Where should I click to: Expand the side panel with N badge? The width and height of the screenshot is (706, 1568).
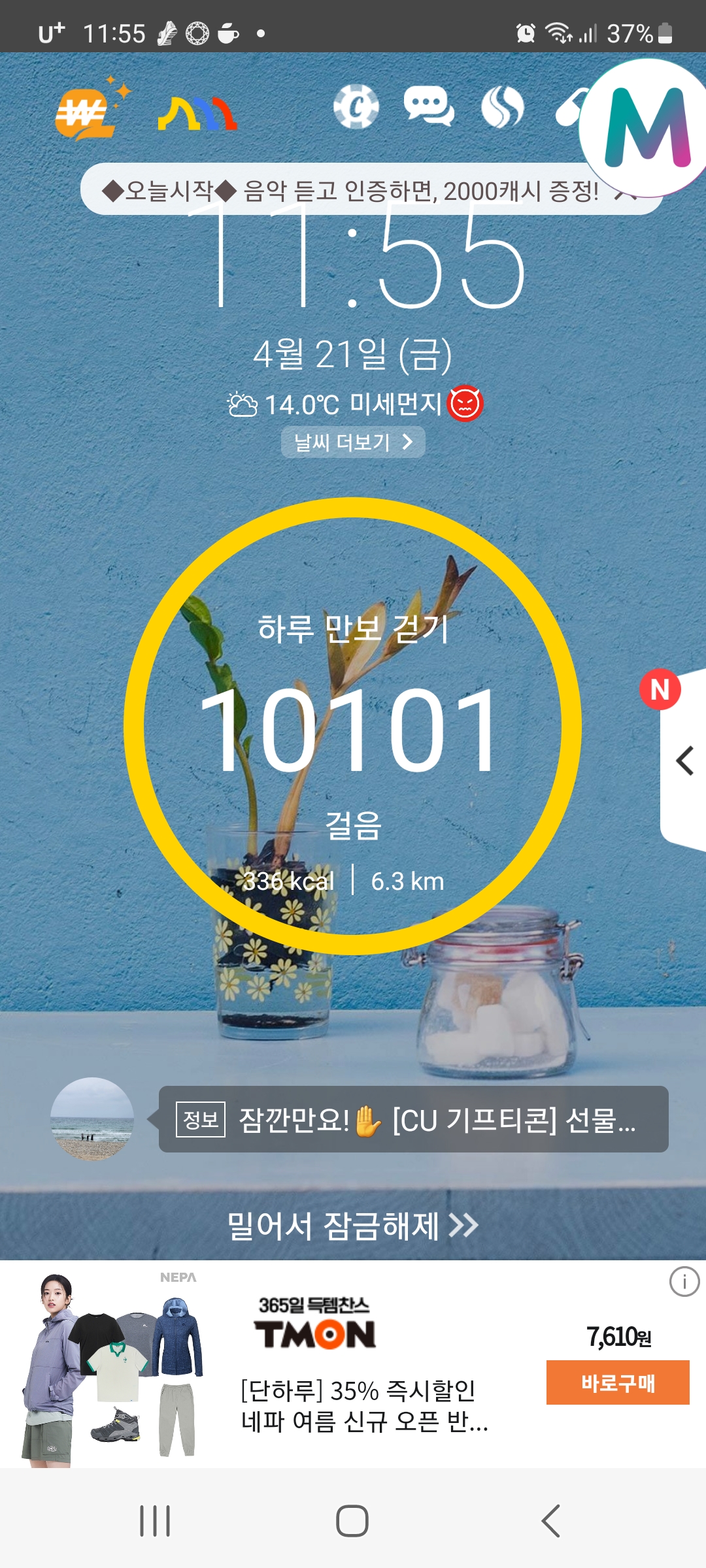click(x=684, y=760)
